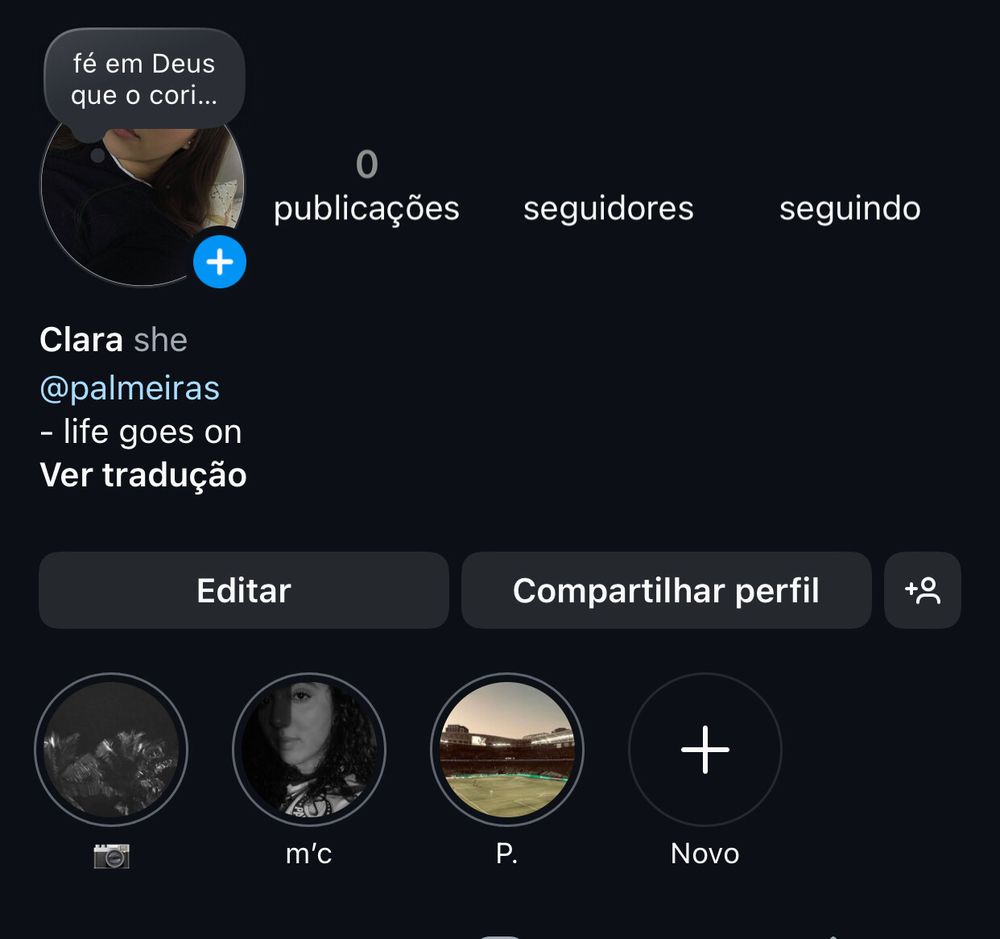
Task: View the publicações count
Action: pyautogui.click(x=366, y=188)
